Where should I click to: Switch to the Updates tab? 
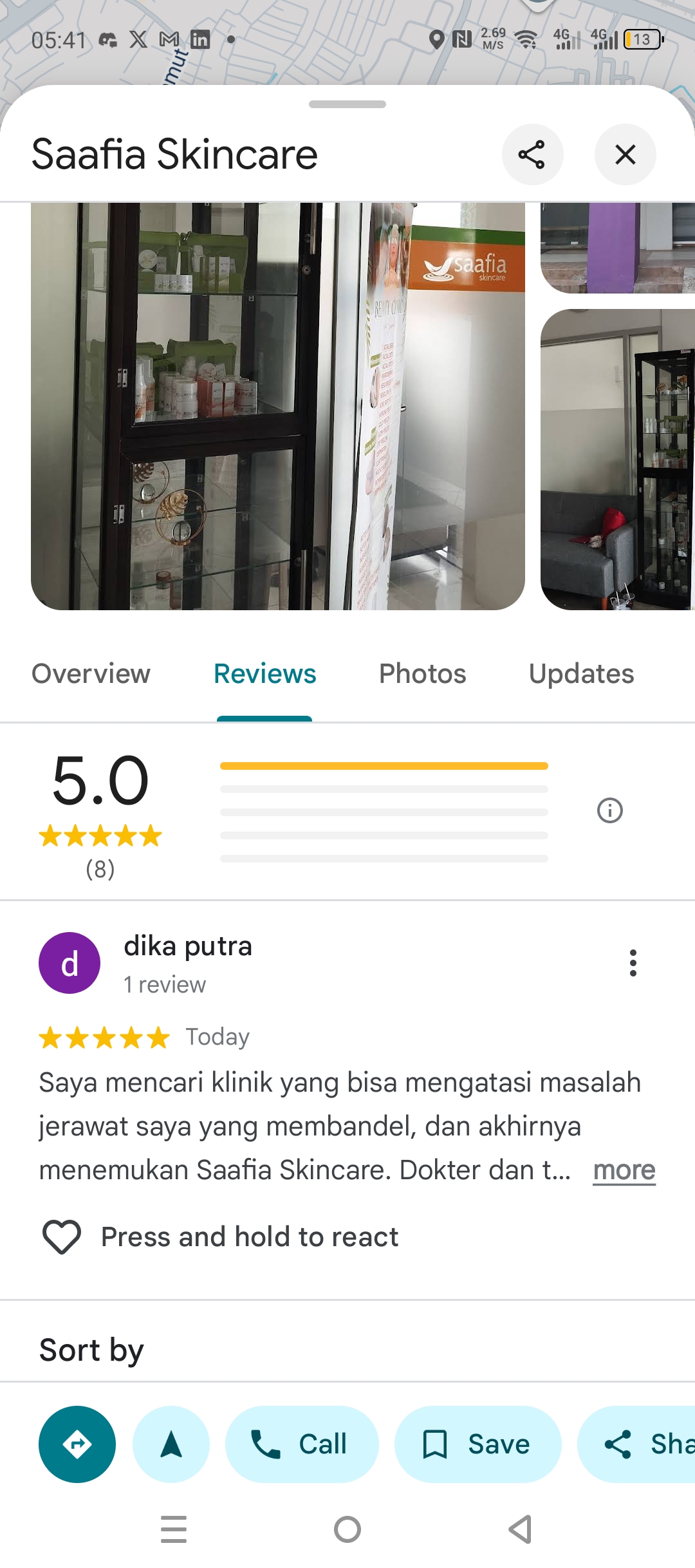click(x=581, y=674)
